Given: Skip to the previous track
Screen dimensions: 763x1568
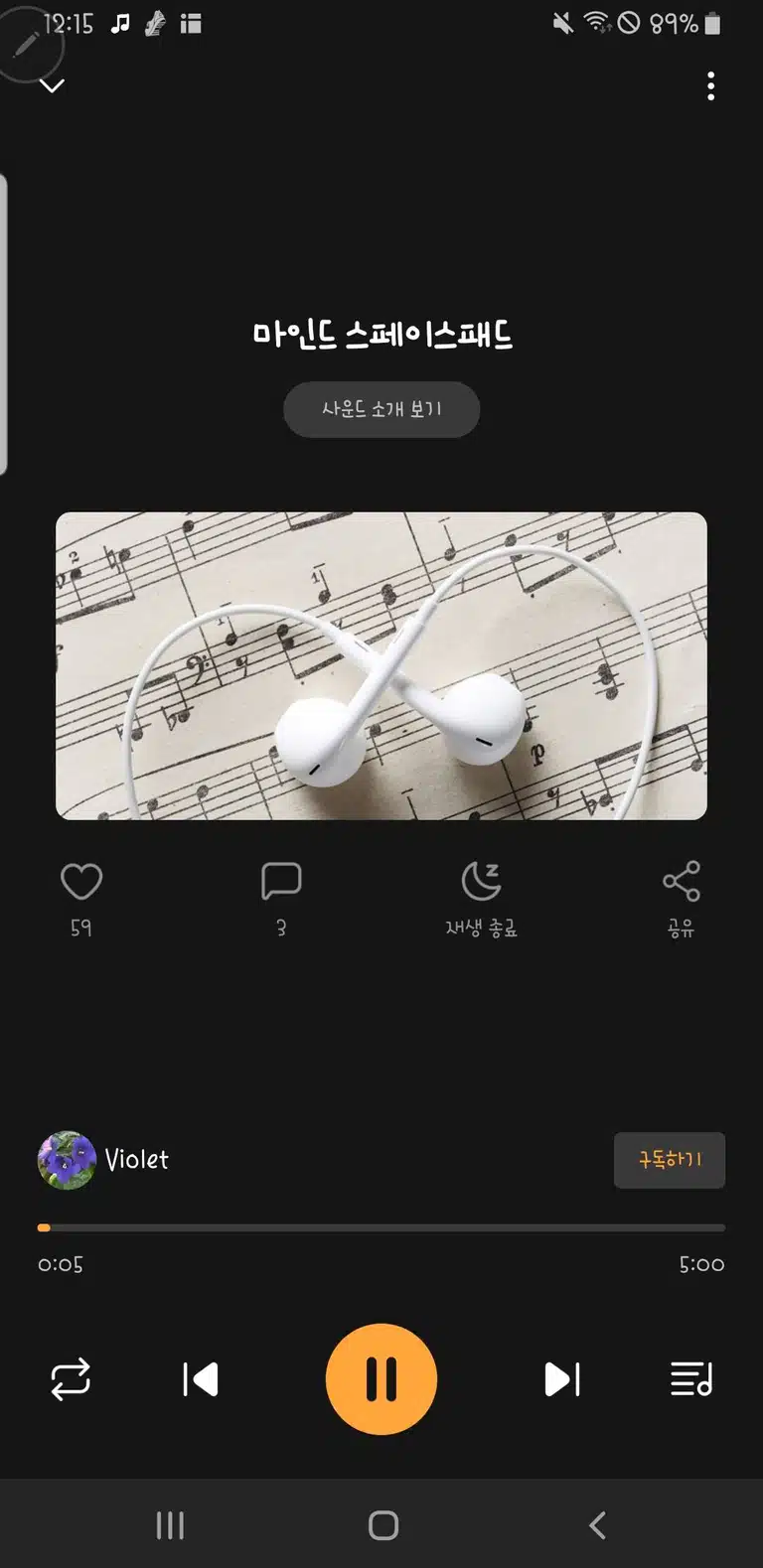Looking at the screenshot, I should [x=201, y=1379].
